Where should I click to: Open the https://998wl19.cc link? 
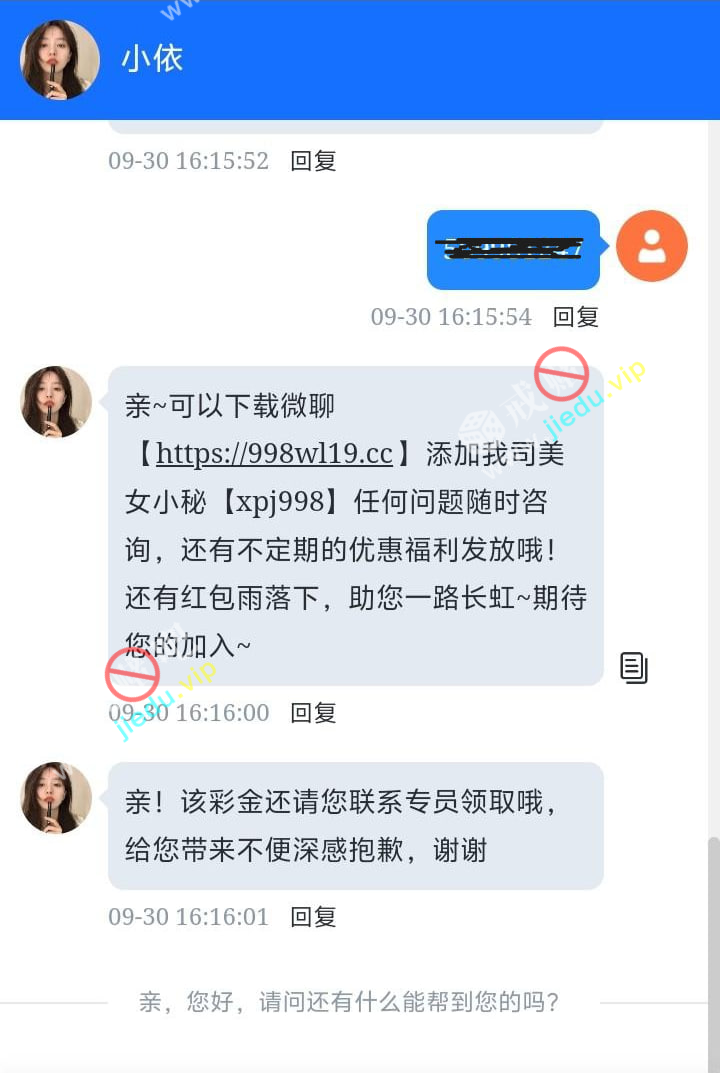click(x=274, y=453)
